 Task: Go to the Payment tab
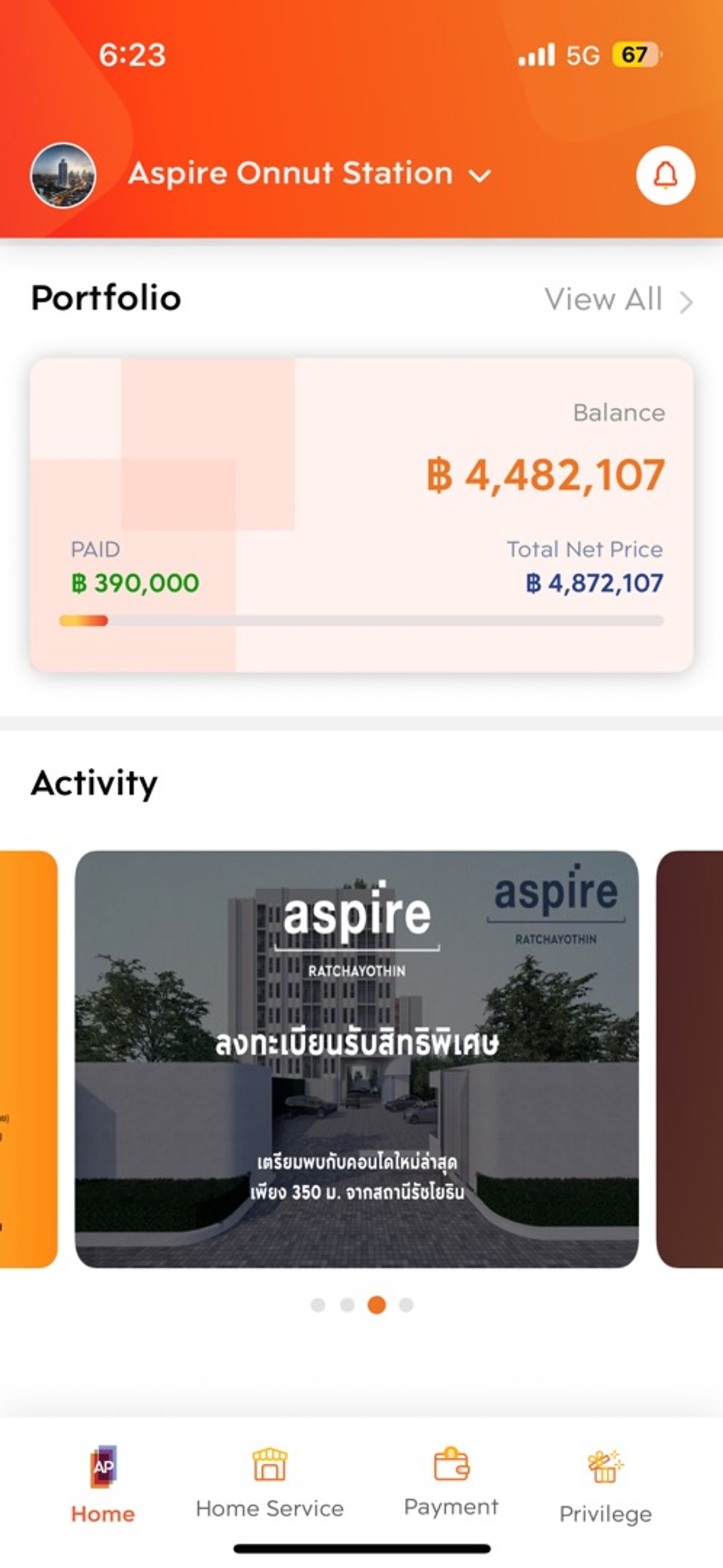451,1482
